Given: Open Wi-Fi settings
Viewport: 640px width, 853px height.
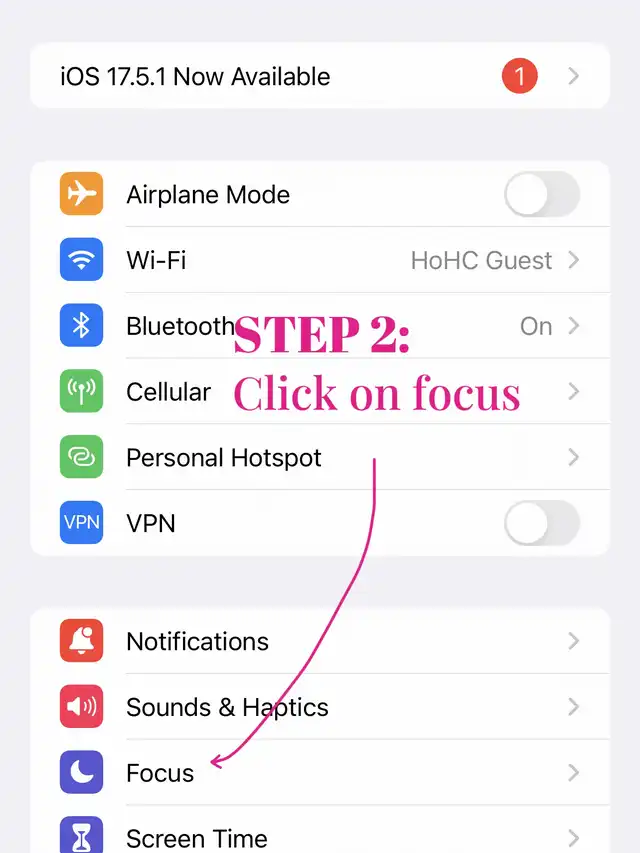Looking at the screenshot, I should [320, 260].
